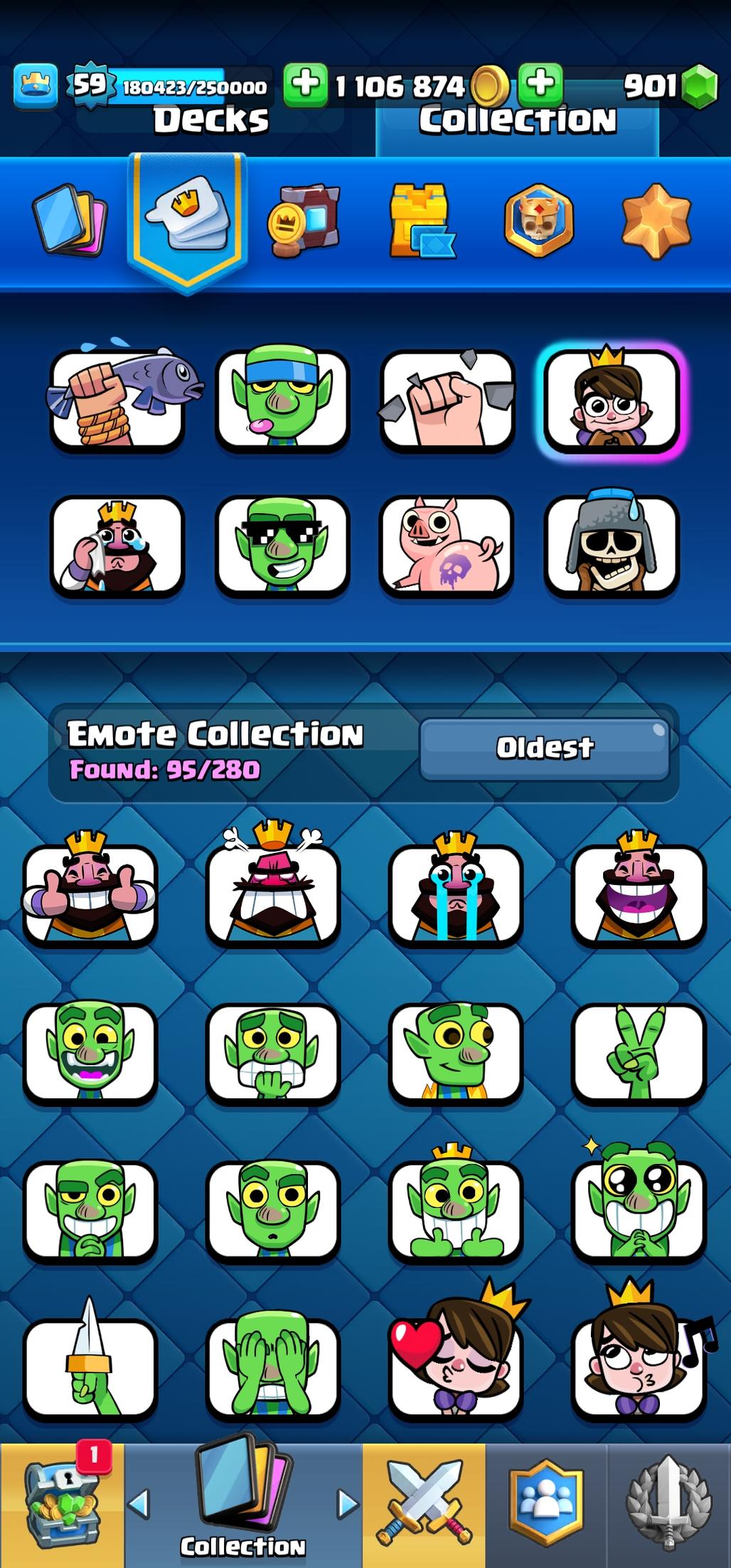The height and width of the screenshot is (1568, 731).
Task: Tap the green plus to add gold
Action: 306,84
